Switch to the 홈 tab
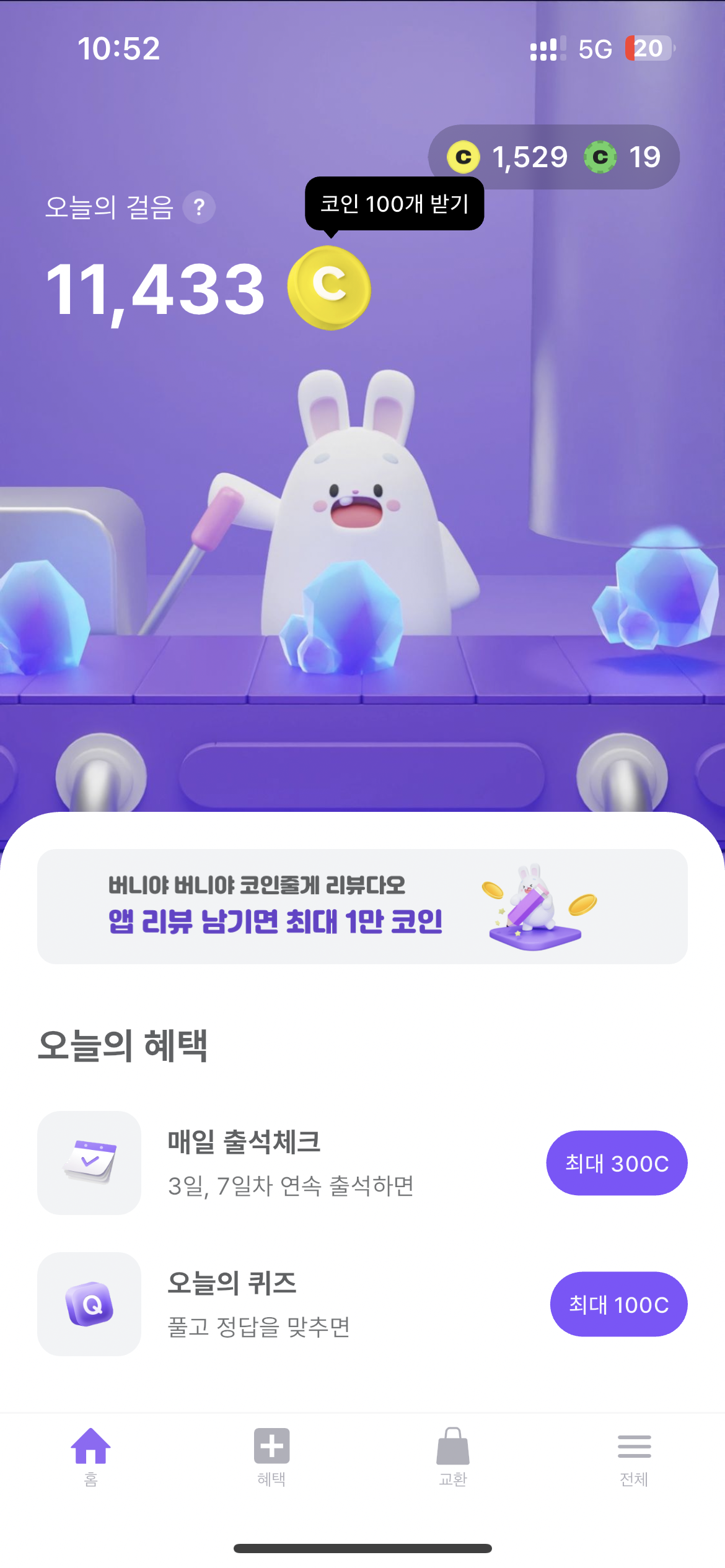 [x=90, y=1457]
